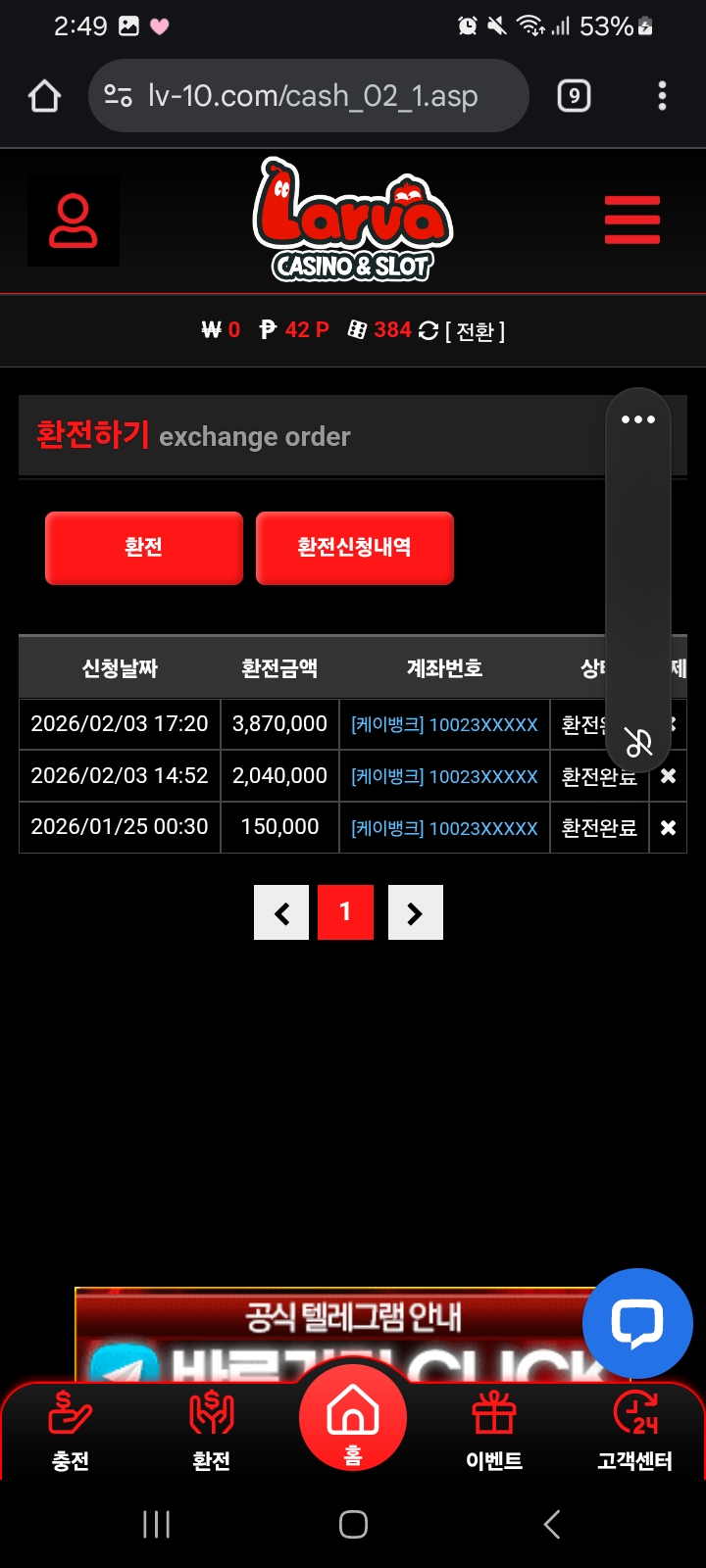Viewport: 706px width, 1568px height.
Task: Open the browser overflow menu
Action: pyautogui.click(x=663, y=96)
